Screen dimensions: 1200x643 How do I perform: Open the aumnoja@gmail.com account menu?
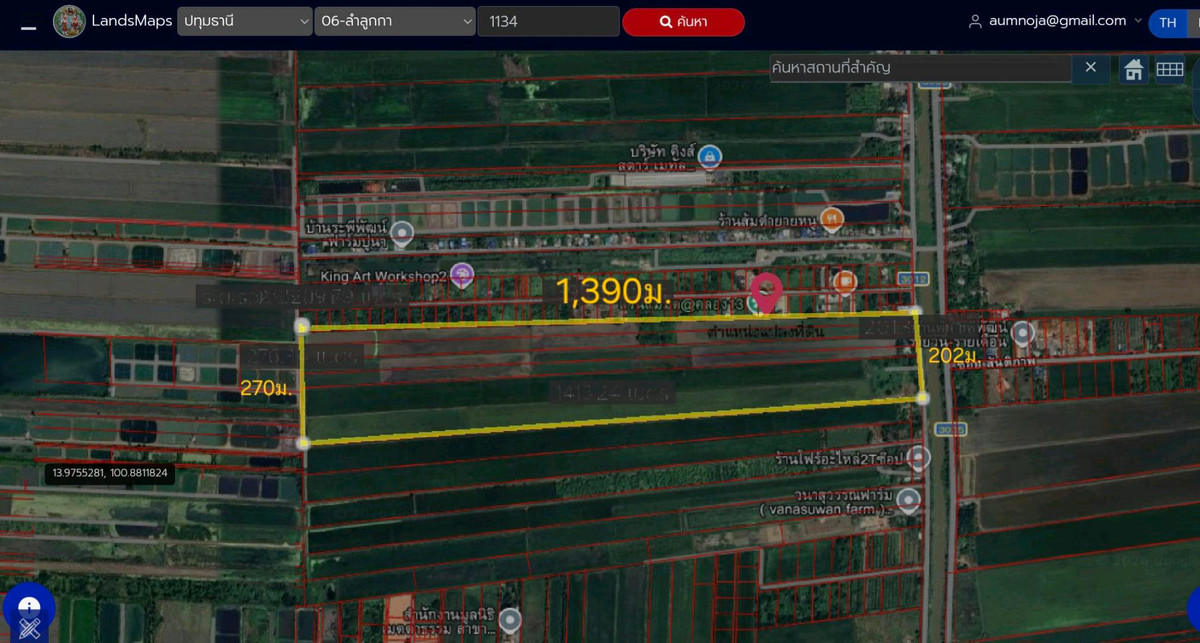pos(1055,21)
